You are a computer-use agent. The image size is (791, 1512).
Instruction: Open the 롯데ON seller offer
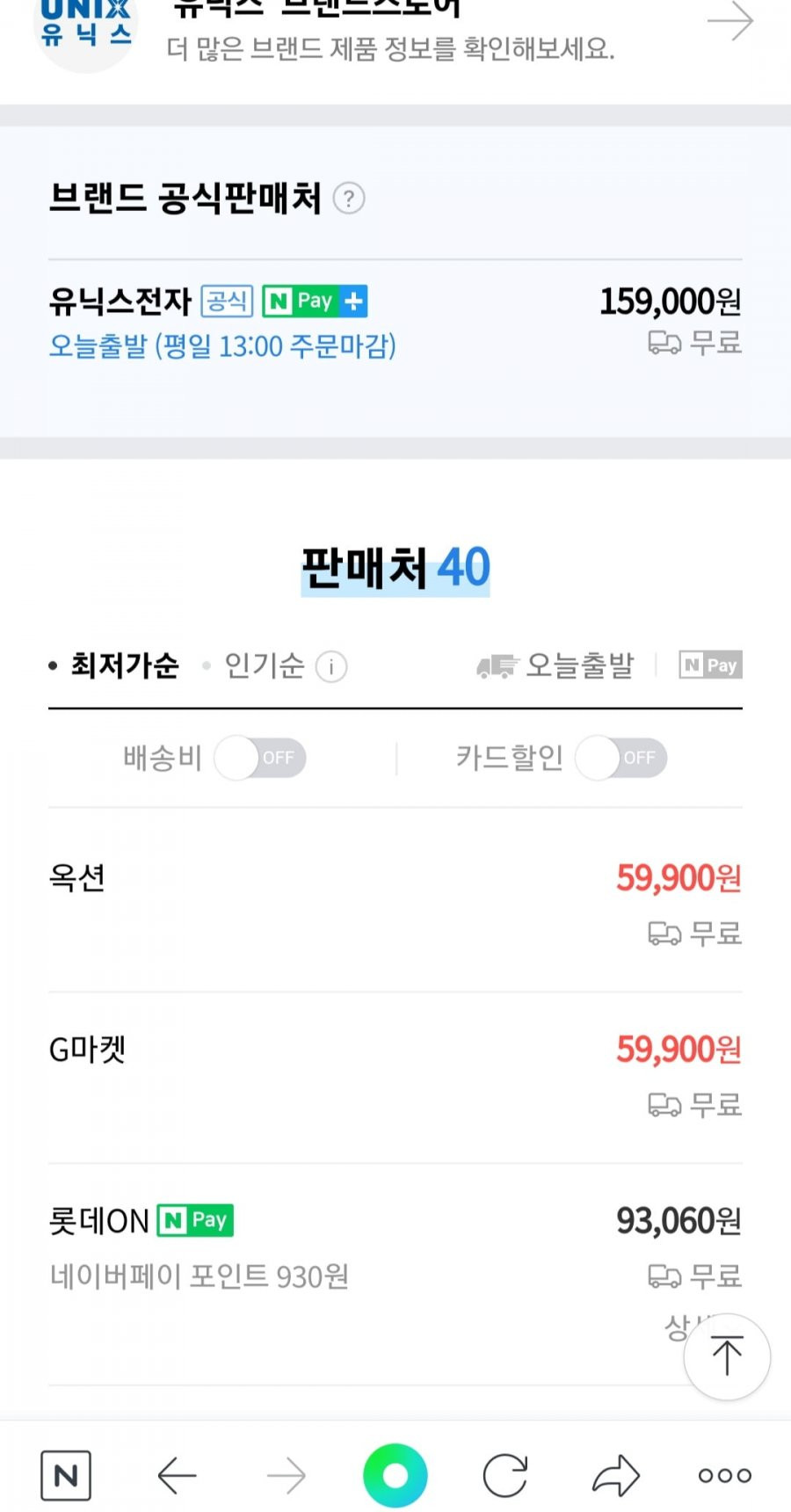click(395, 1275)
